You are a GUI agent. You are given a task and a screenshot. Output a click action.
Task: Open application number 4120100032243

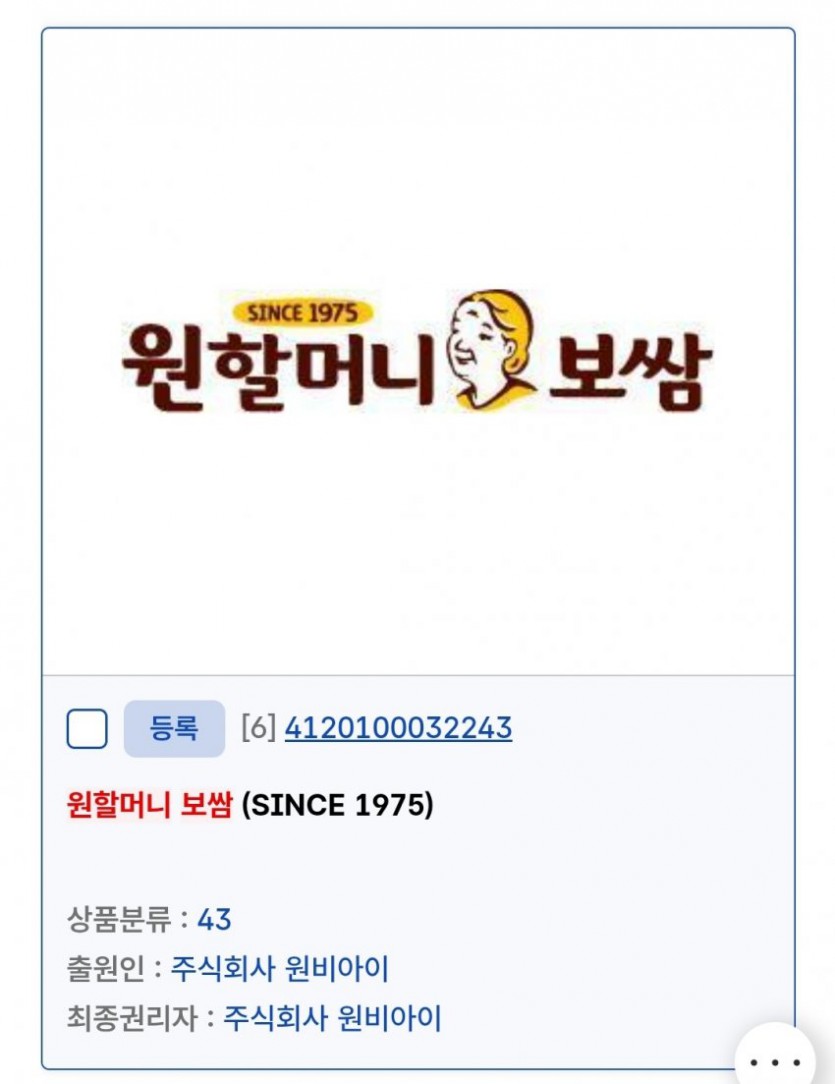pyautogui.click(x=398, y=728)
